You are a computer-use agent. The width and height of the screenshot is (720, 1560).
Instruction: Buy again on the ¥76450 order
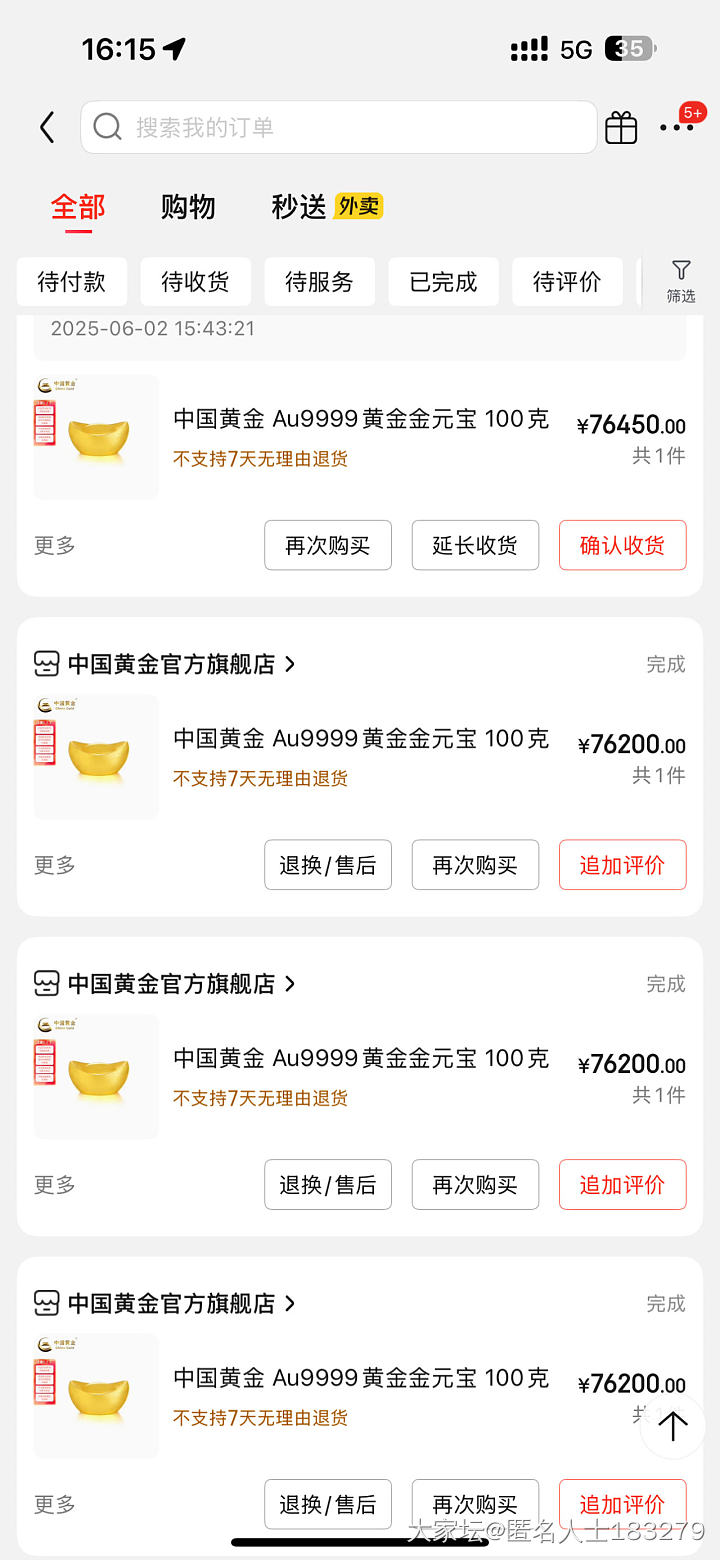[328, 545]
